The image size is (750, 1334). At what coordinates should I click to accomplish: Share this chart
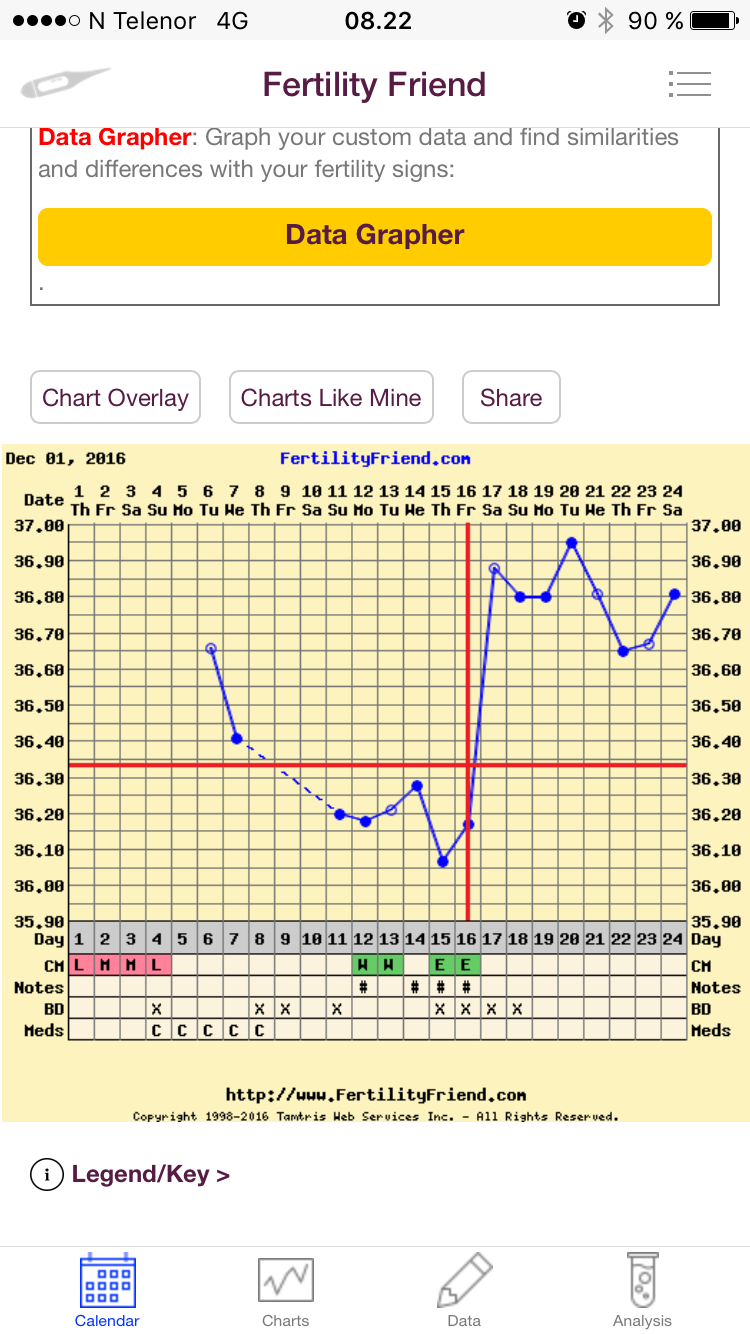click(x=510, y=398)
